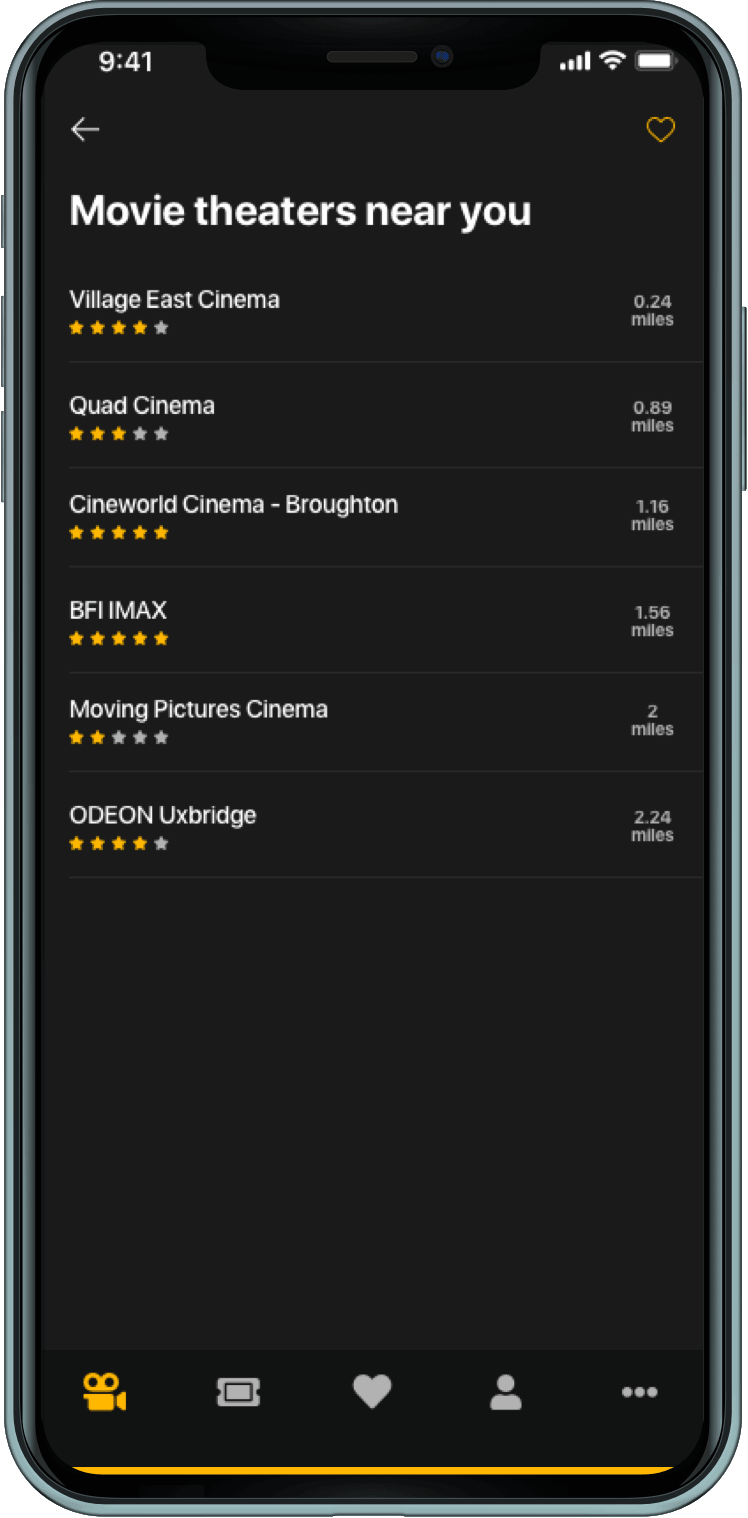748x1518 pixels.
Task: Open Cineworld Cinema - Broughton
Action: [233, 505]
